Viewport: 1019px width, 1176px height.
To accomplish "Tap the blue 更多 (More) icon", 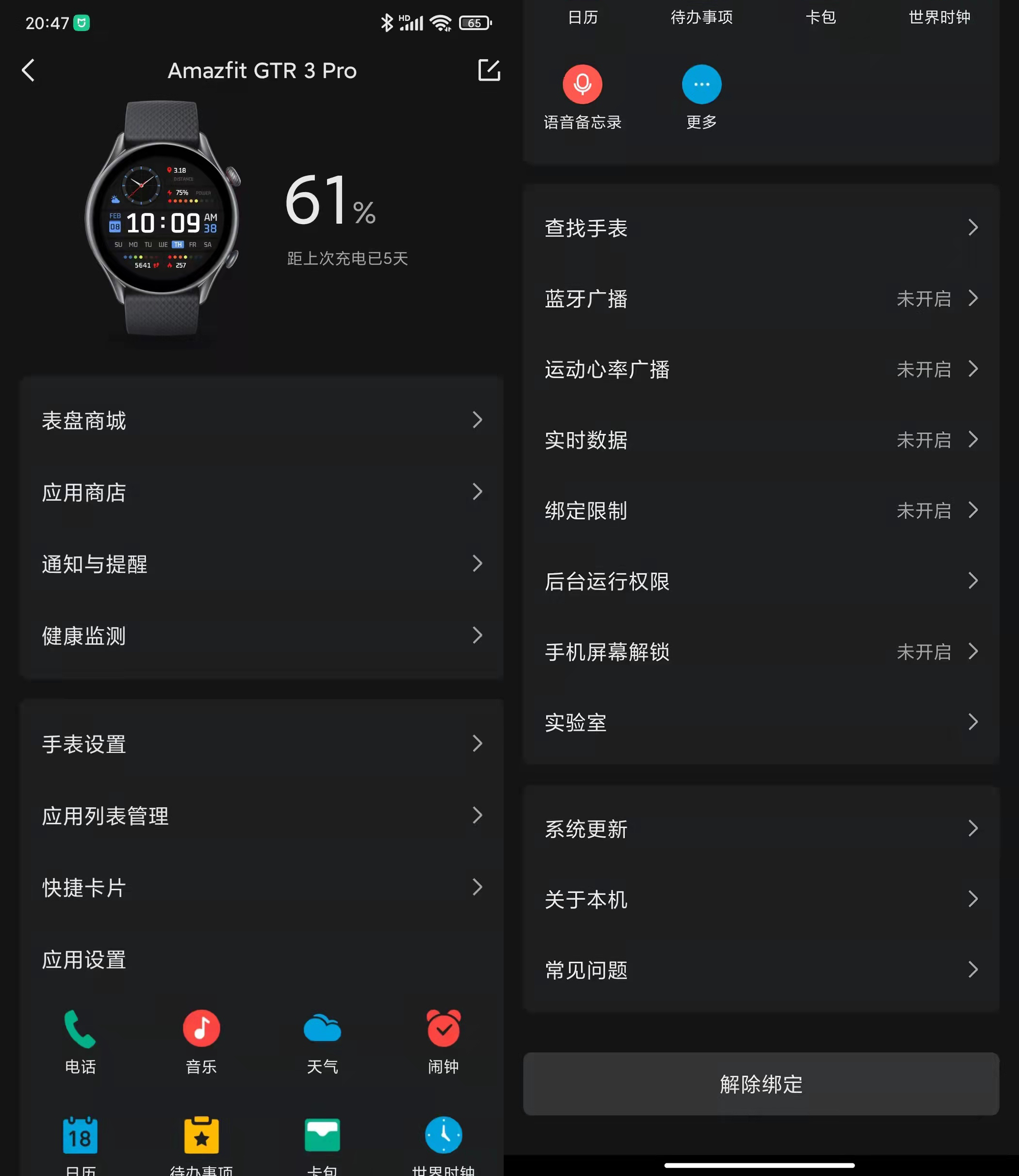I will click(701, 84).
